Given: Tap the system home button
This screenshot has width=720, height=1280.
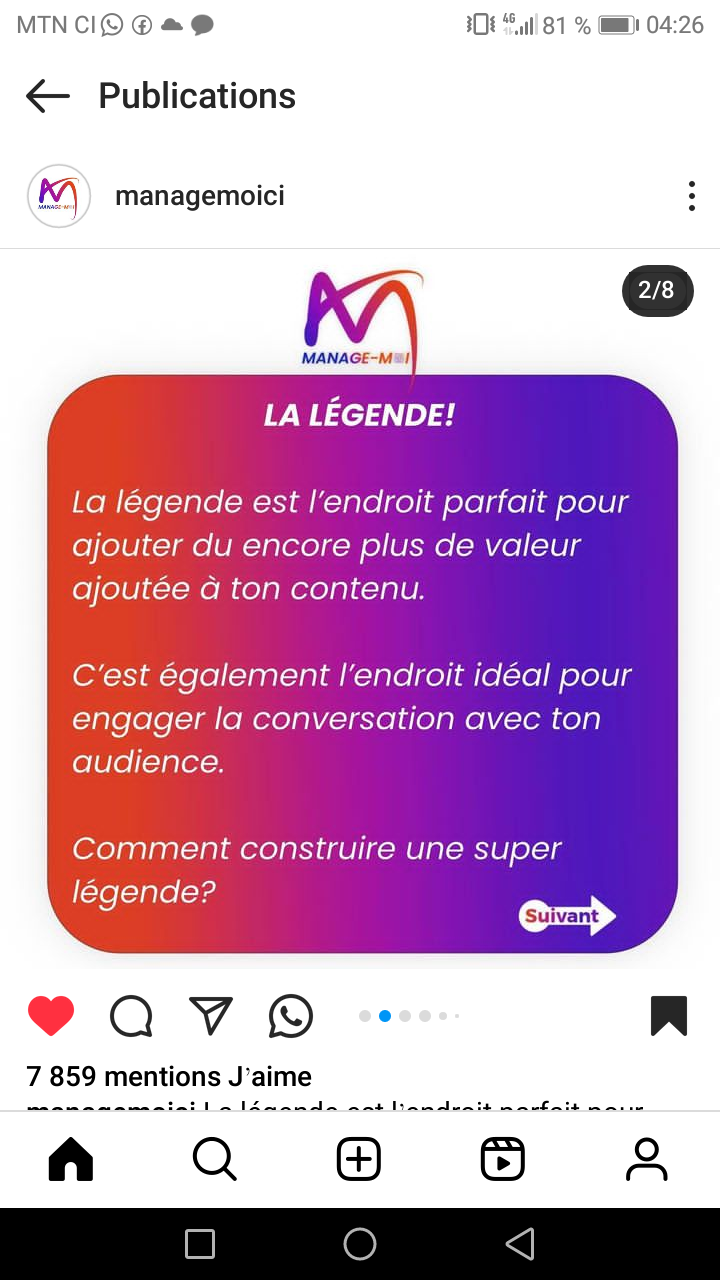Looking at the screenshot, I should point(360,1244).
